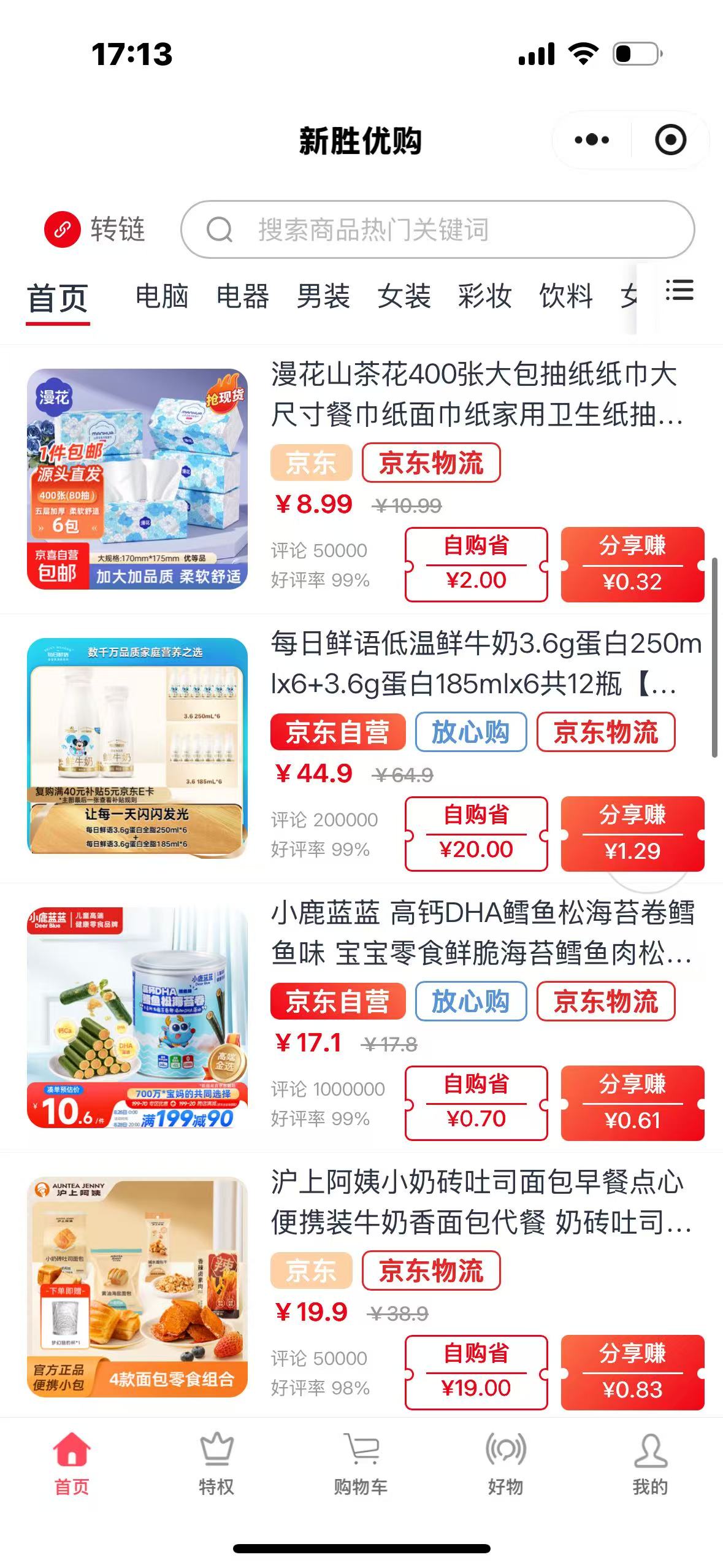Expand the full category list icon
This screenshot has height=1568, width=723.
(x=679, y=291)
